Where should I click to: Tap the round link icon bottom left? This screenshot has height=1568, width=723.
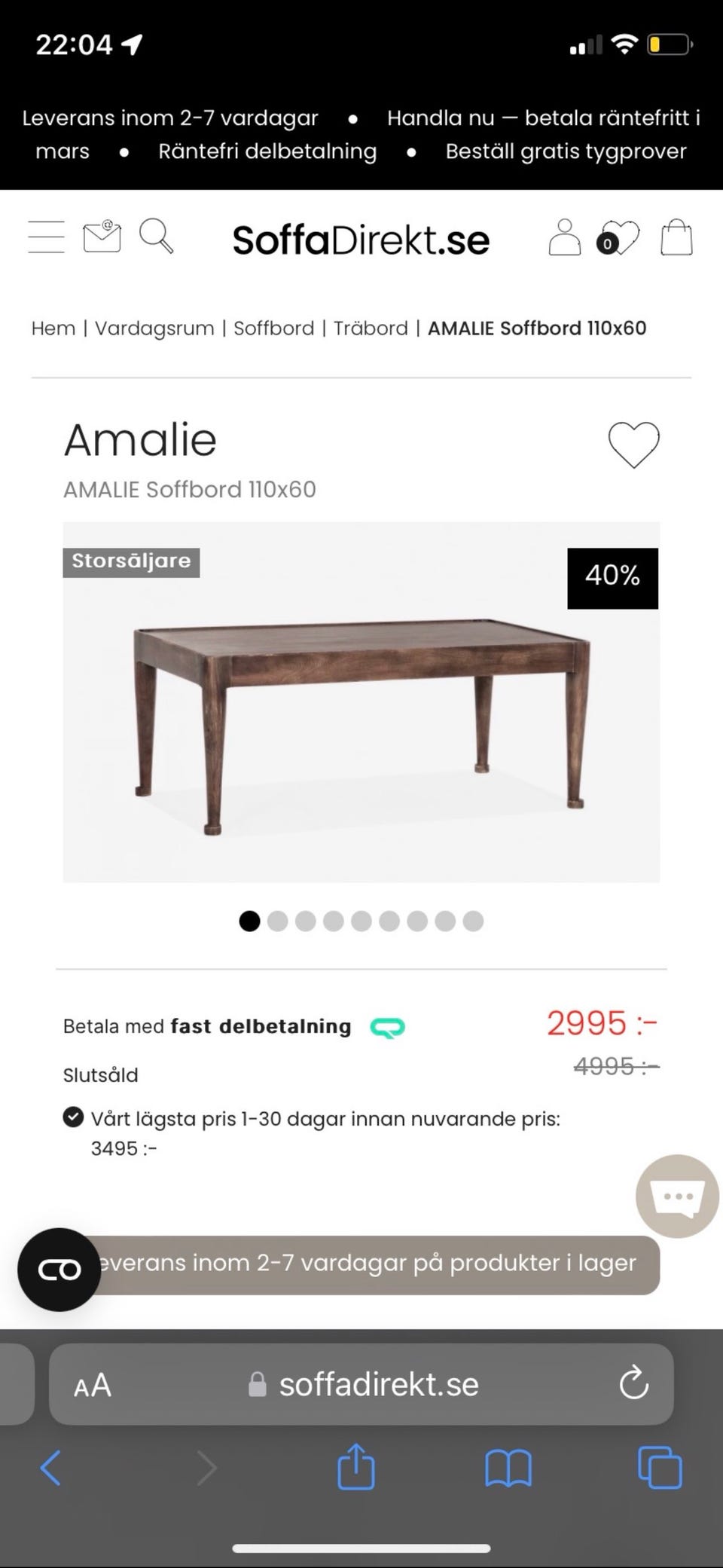[59, 1269]
